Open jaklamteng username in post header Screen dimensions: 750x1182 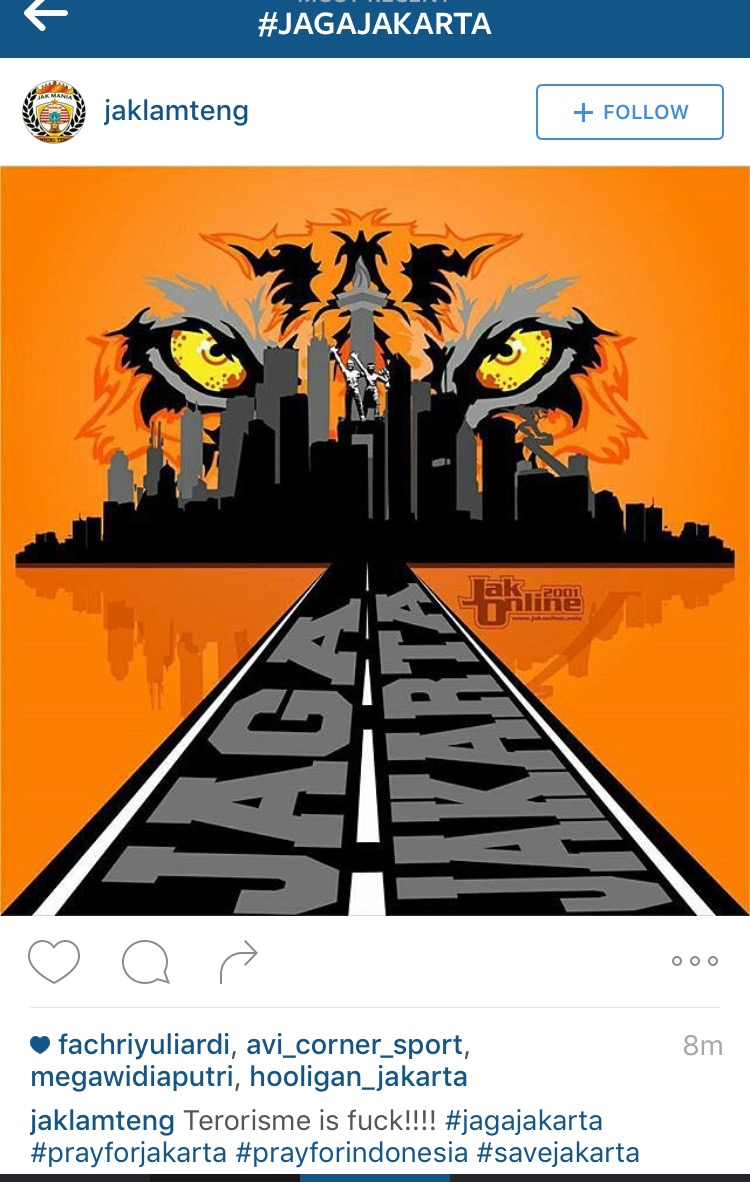(x=176, y=111)
